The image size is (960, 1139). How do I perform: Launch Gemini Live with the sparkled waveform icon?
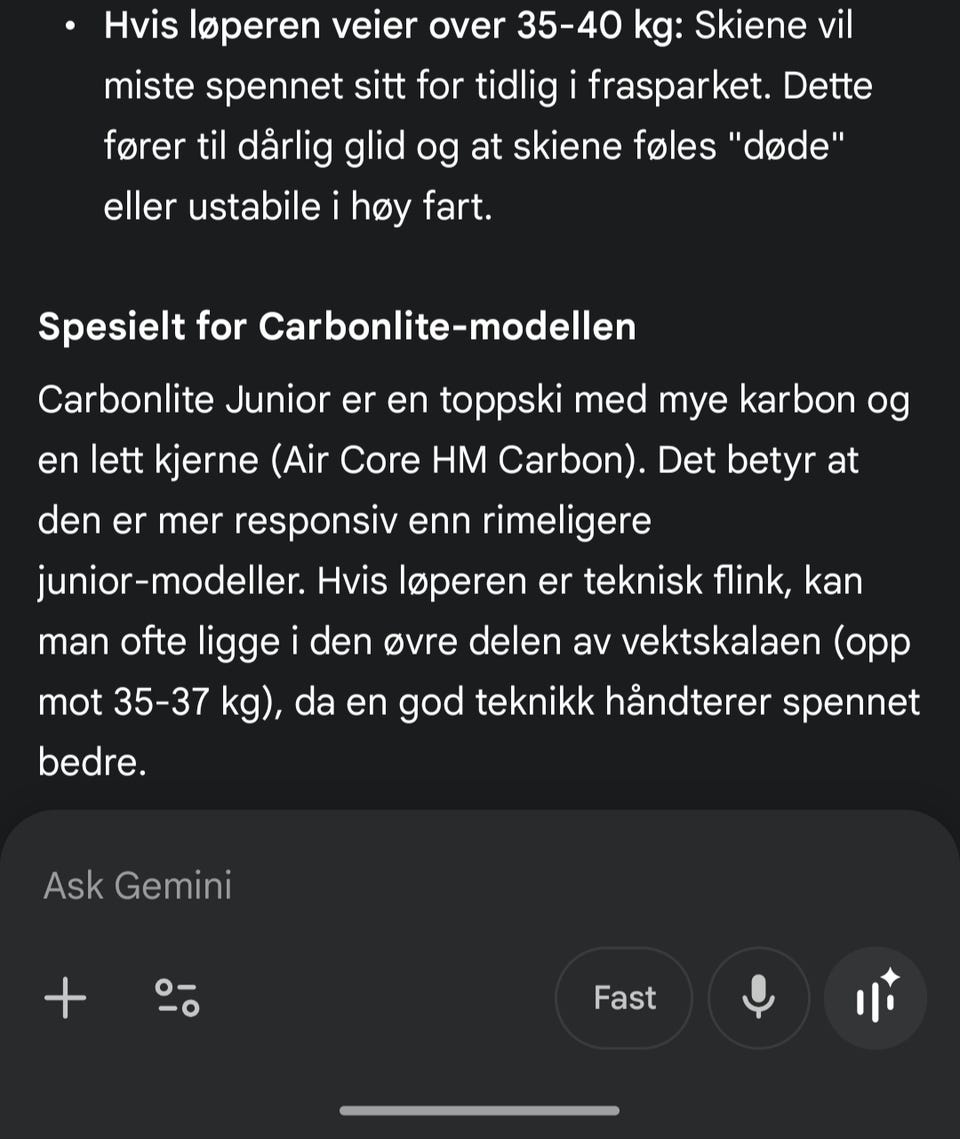875,997
